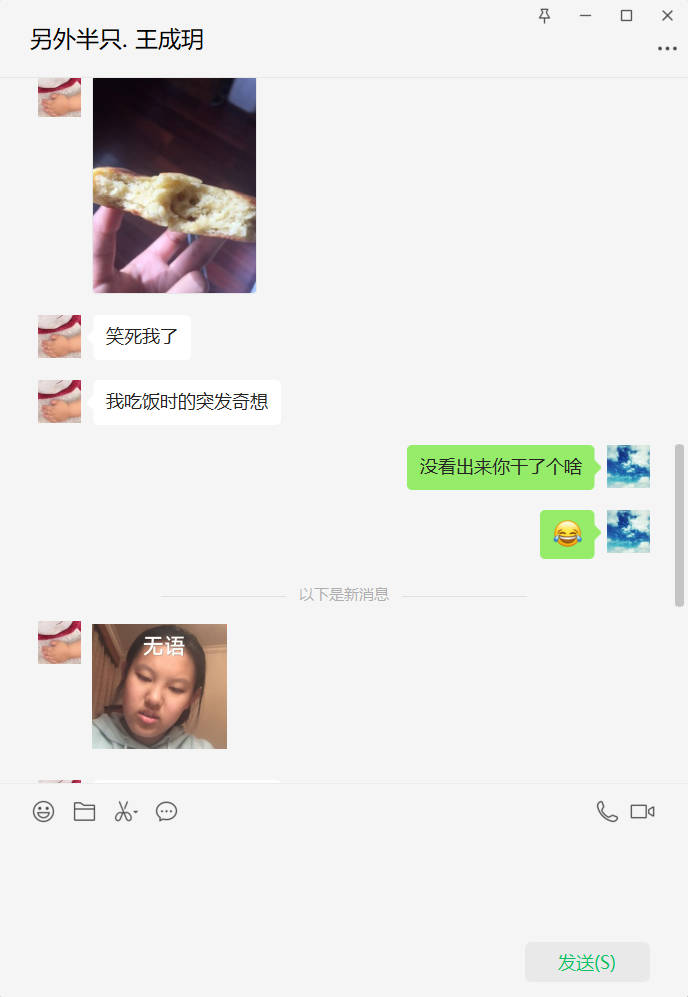Open the 无语 sticker image
This screenshot has width=688, height=997.
(x=159, y=686)
